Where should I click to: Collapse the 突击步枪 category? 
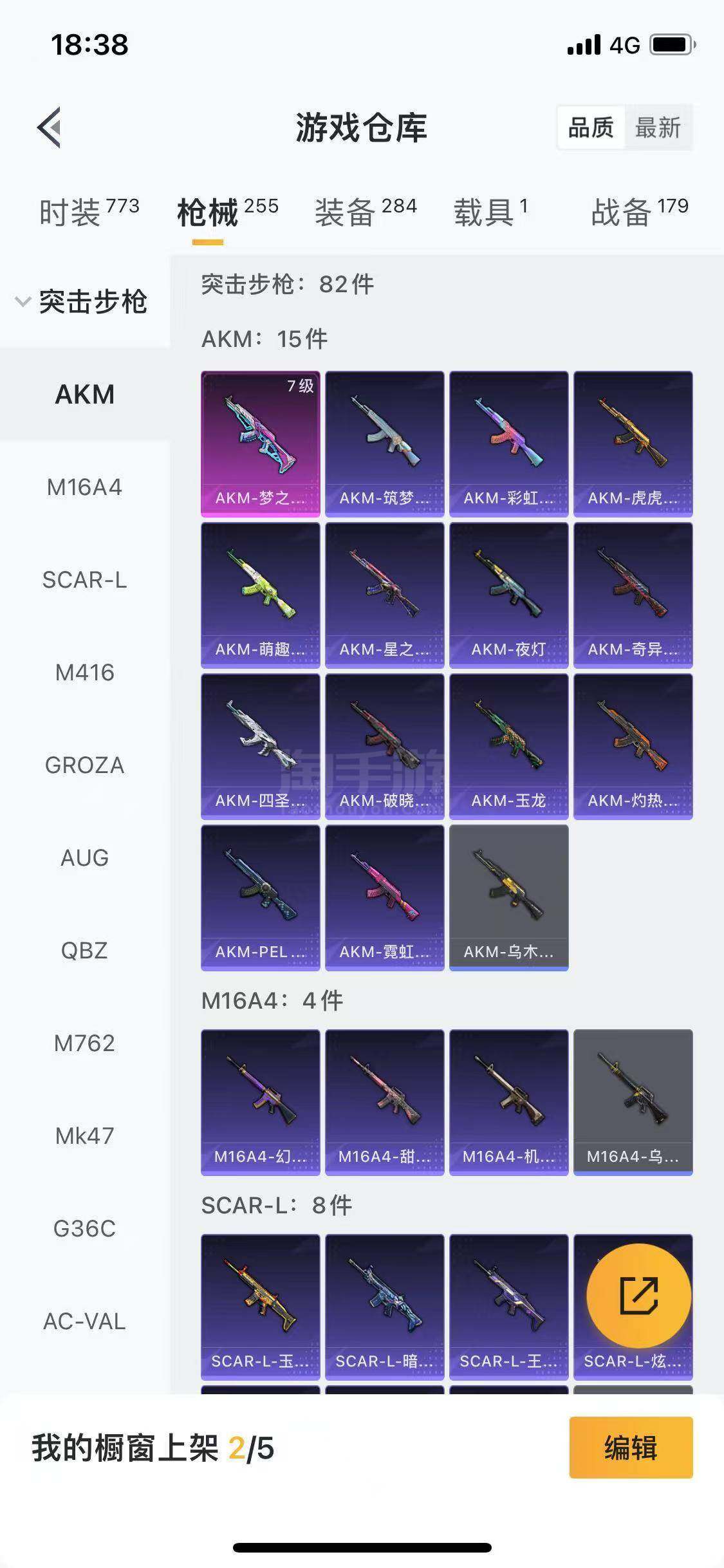[82, 301]
